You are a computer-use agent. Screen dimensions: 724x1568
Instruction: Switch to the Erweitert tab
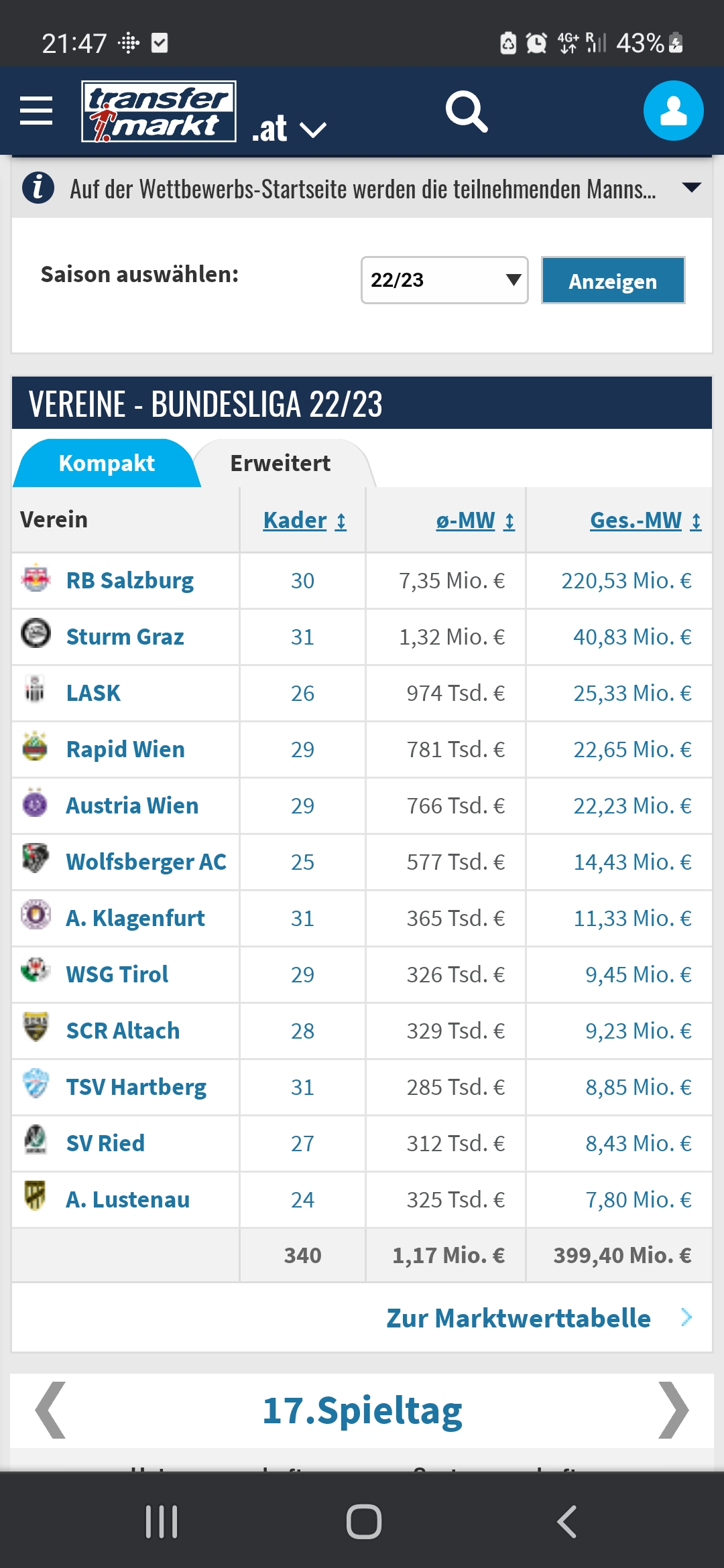click(x=280, y=463)
